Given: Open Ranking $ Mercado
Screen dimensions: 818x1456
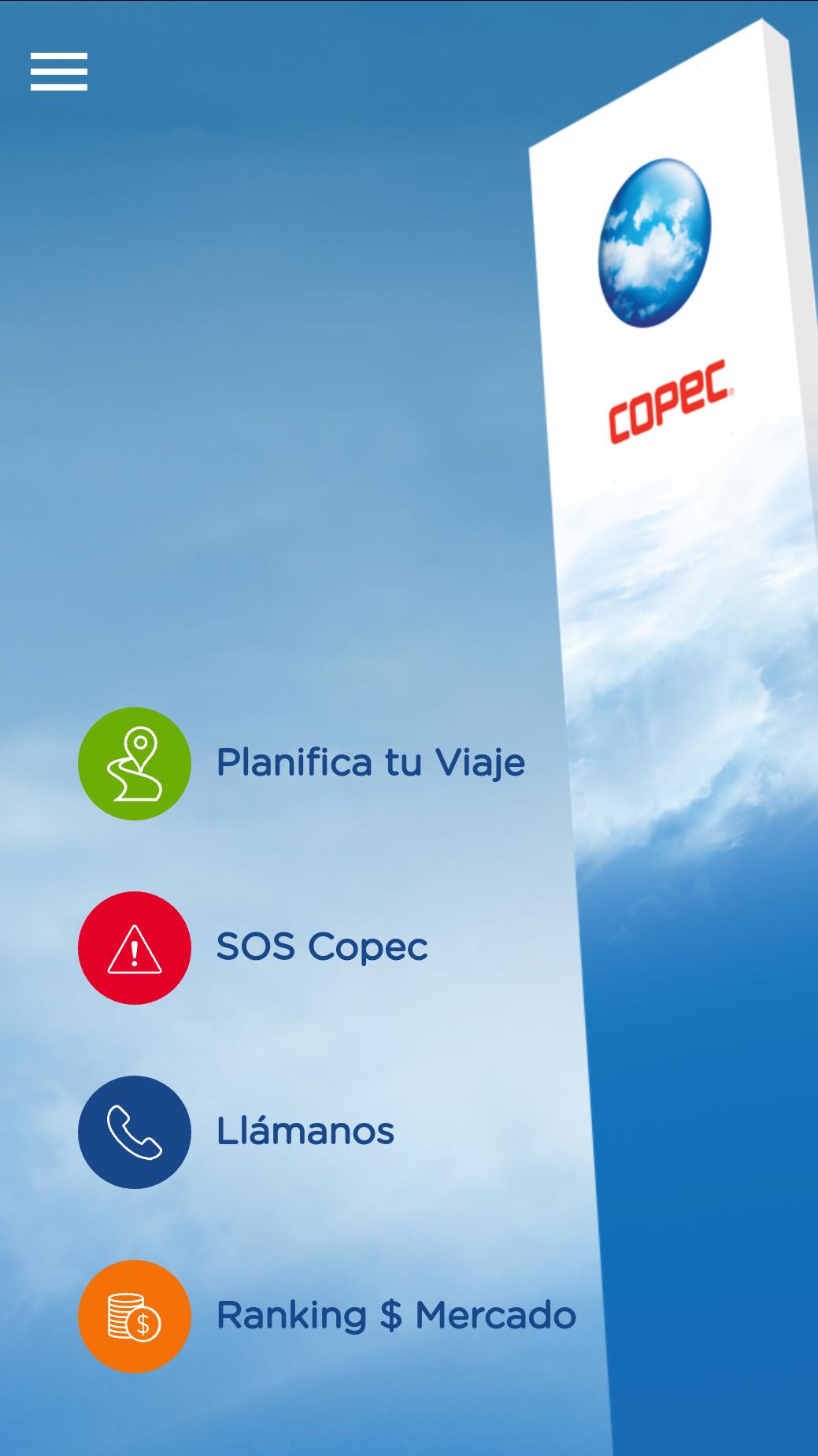Looking at the screenshot, I should [327, 1316].
